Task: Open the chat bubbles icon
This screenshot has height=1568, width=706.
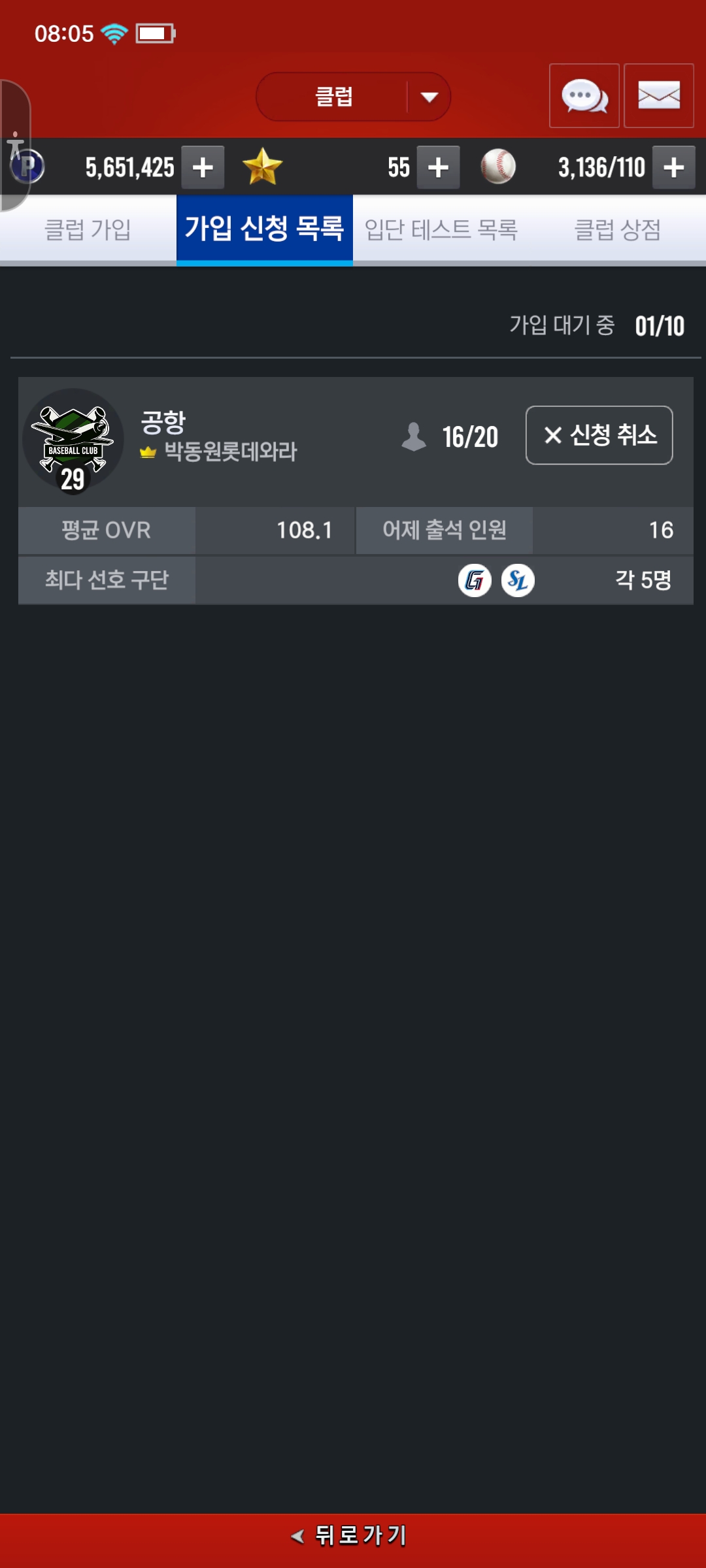Action: click(584, 96)
